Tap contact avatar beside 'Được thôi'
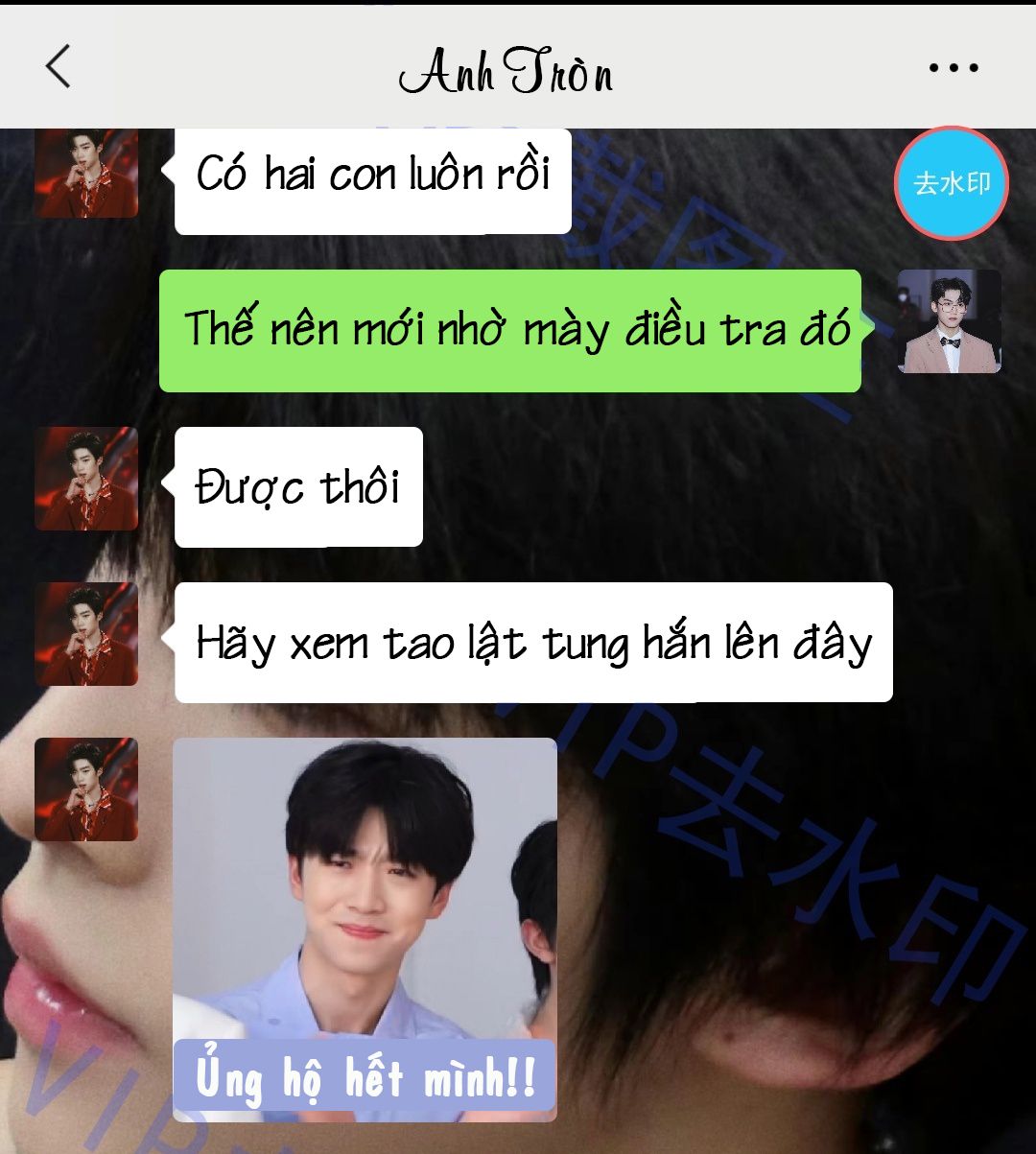 pyautogui.click(x=86, y=479)
